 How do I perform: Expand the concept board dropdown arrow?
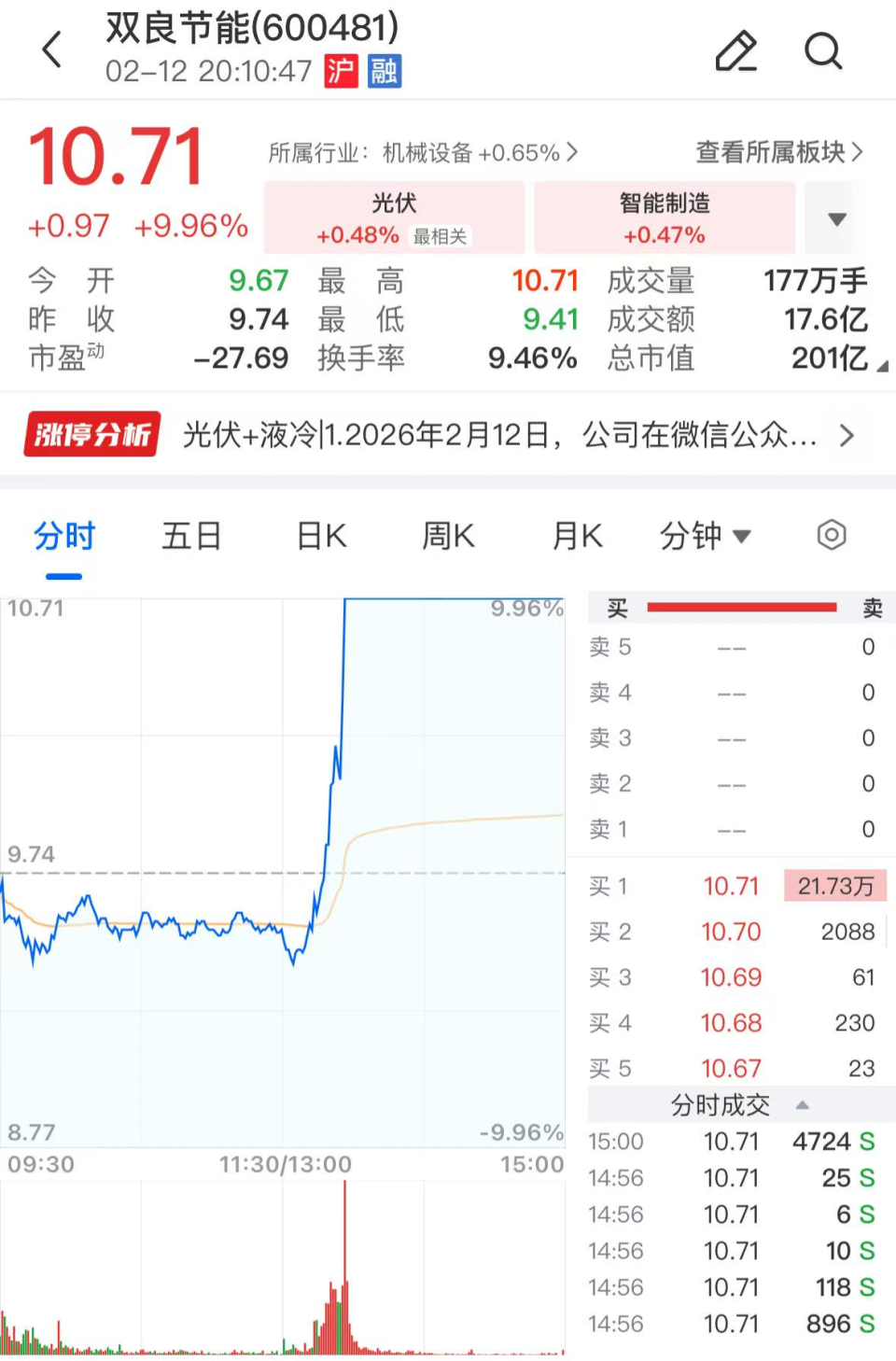[837, 218]
